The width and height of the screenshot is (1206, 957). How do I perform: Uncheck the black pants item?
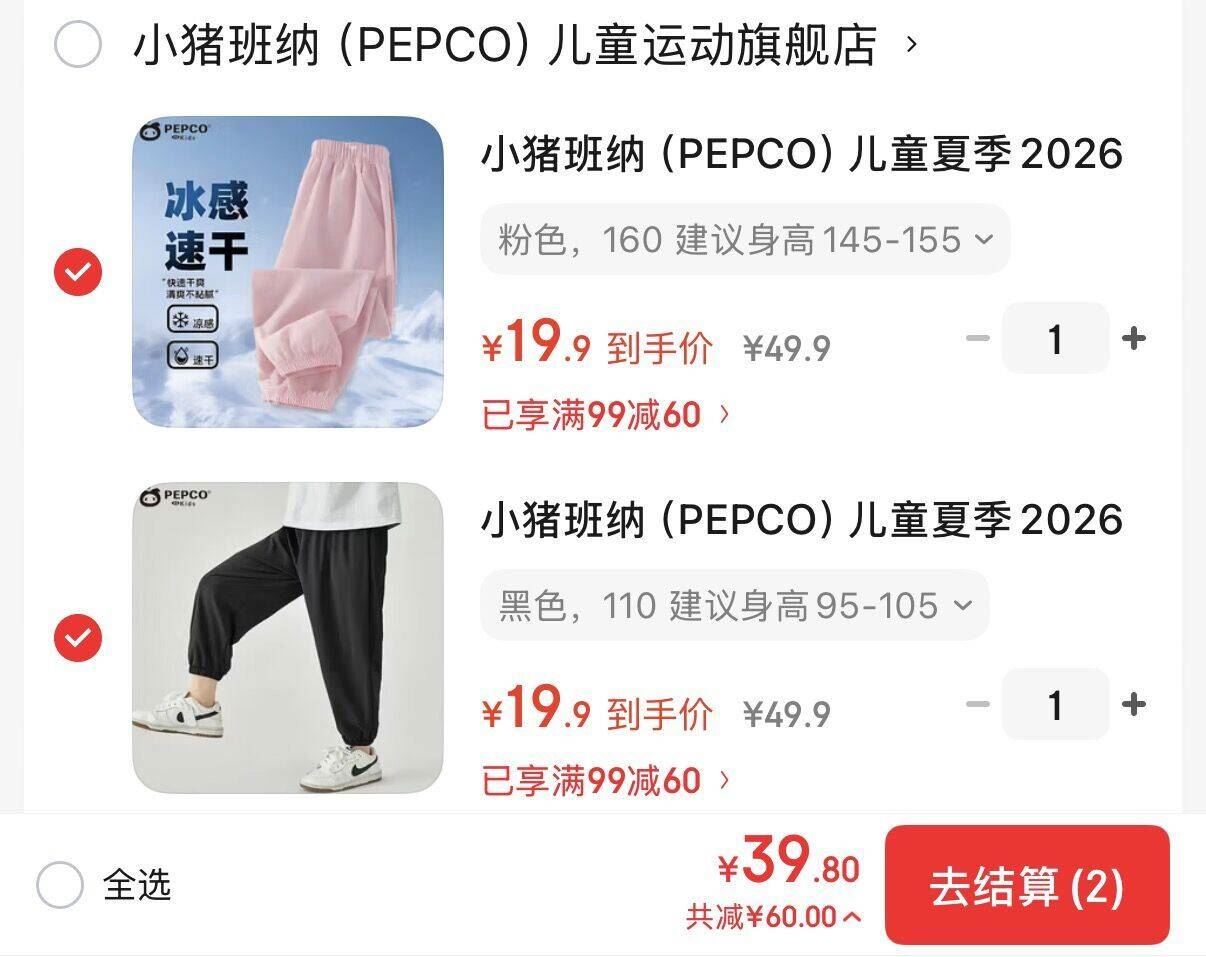[78, 638]
